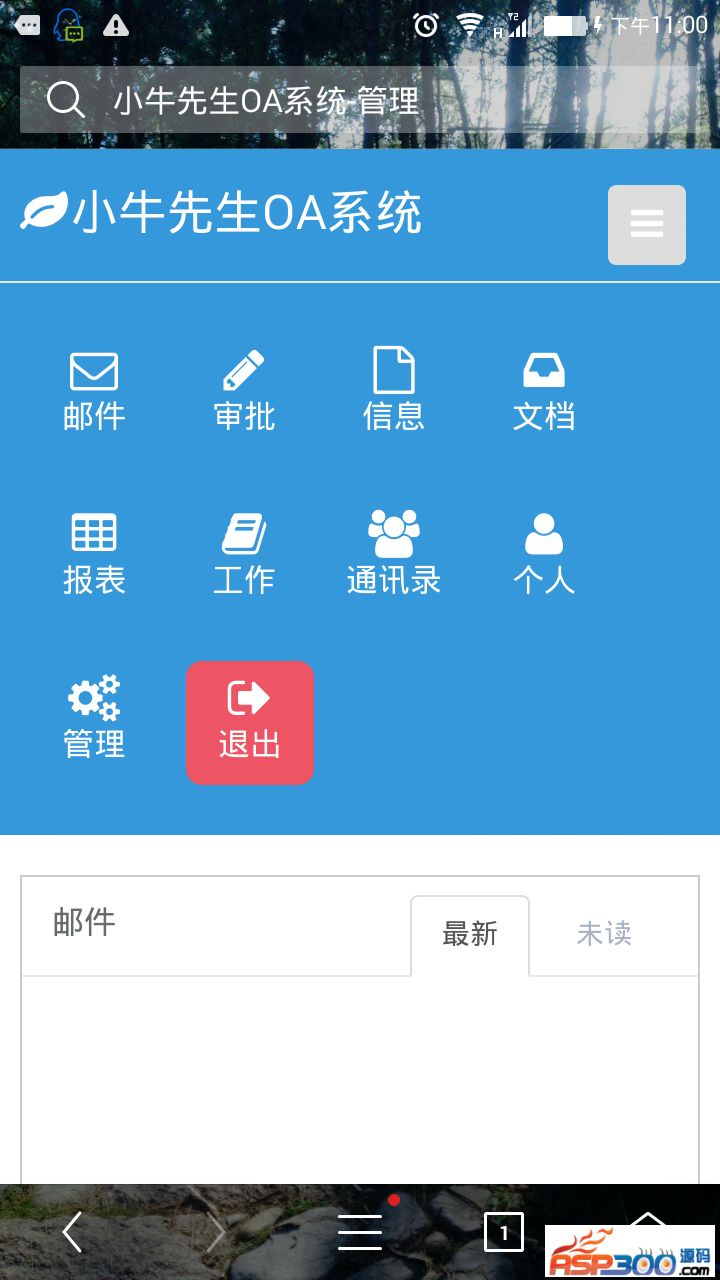This screenshot has height=1280, width=720.
Task: Open 审批 approval module
Action: (244, 391)
